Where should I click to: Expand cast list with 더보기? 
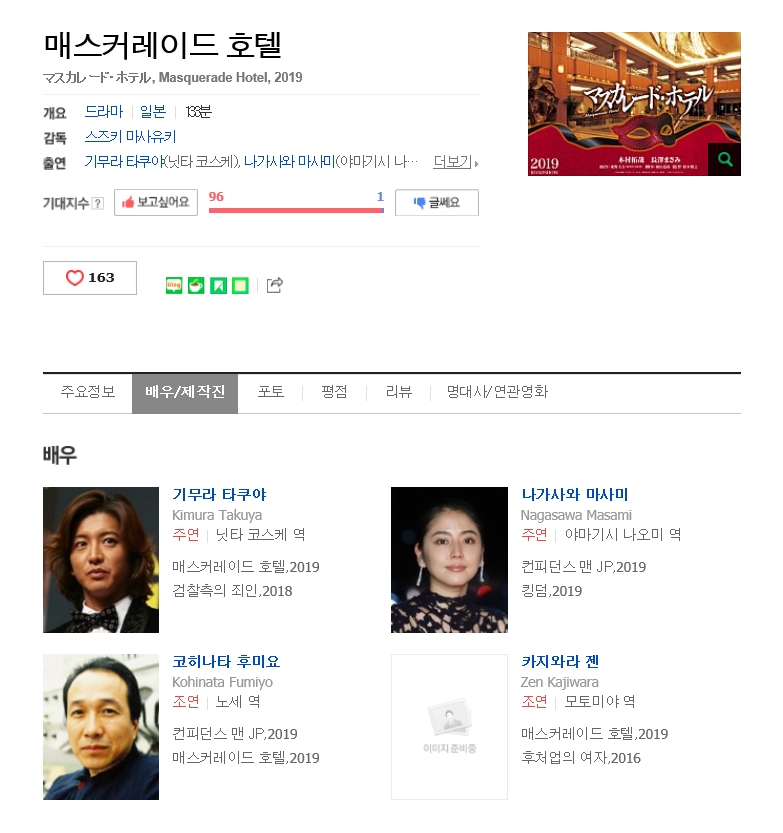coord(455,162)
